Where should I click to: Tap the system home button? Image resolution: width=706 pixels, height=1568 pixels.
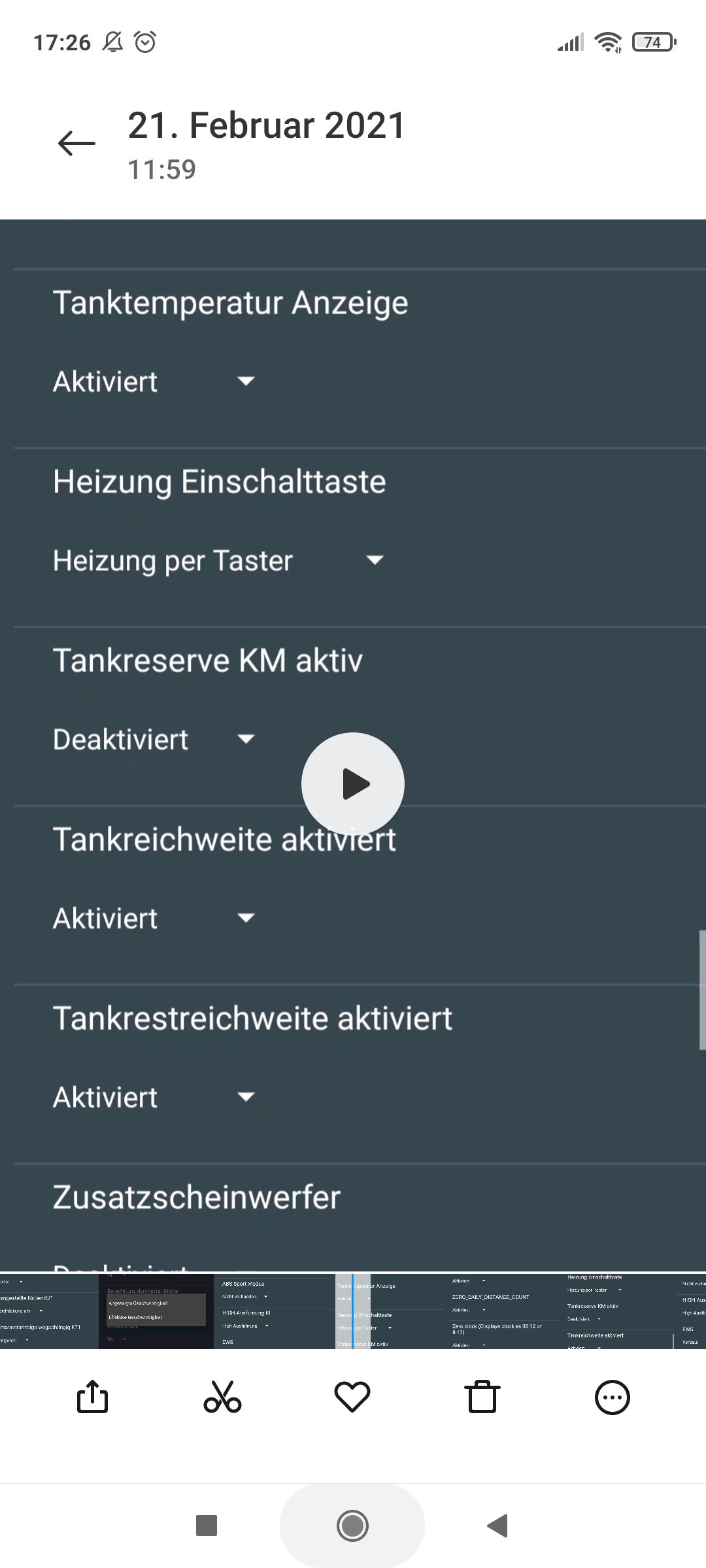(352, 1526)
